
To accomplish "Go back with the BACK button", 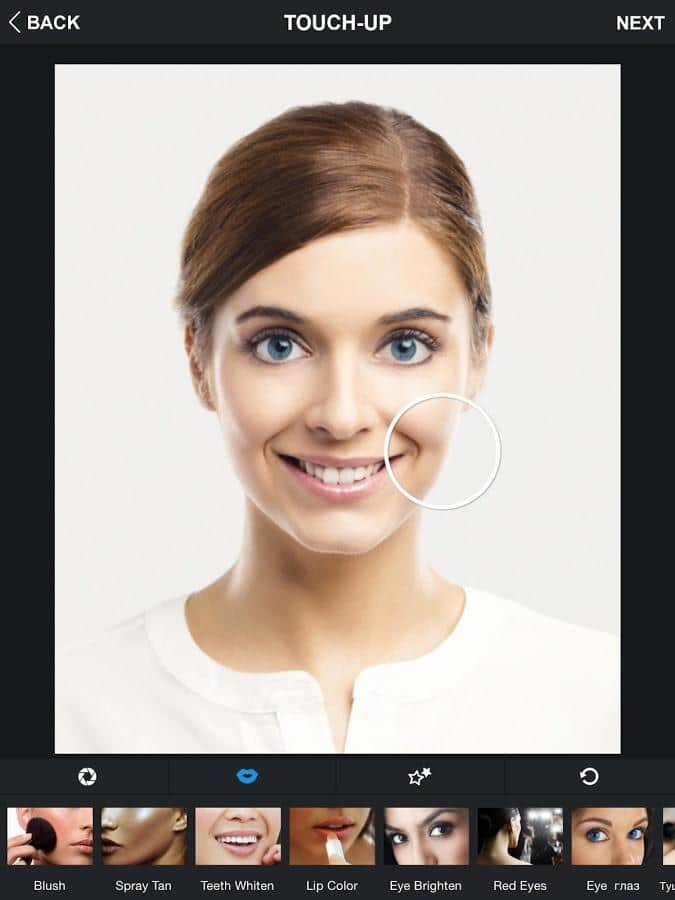I will (44, 22).
